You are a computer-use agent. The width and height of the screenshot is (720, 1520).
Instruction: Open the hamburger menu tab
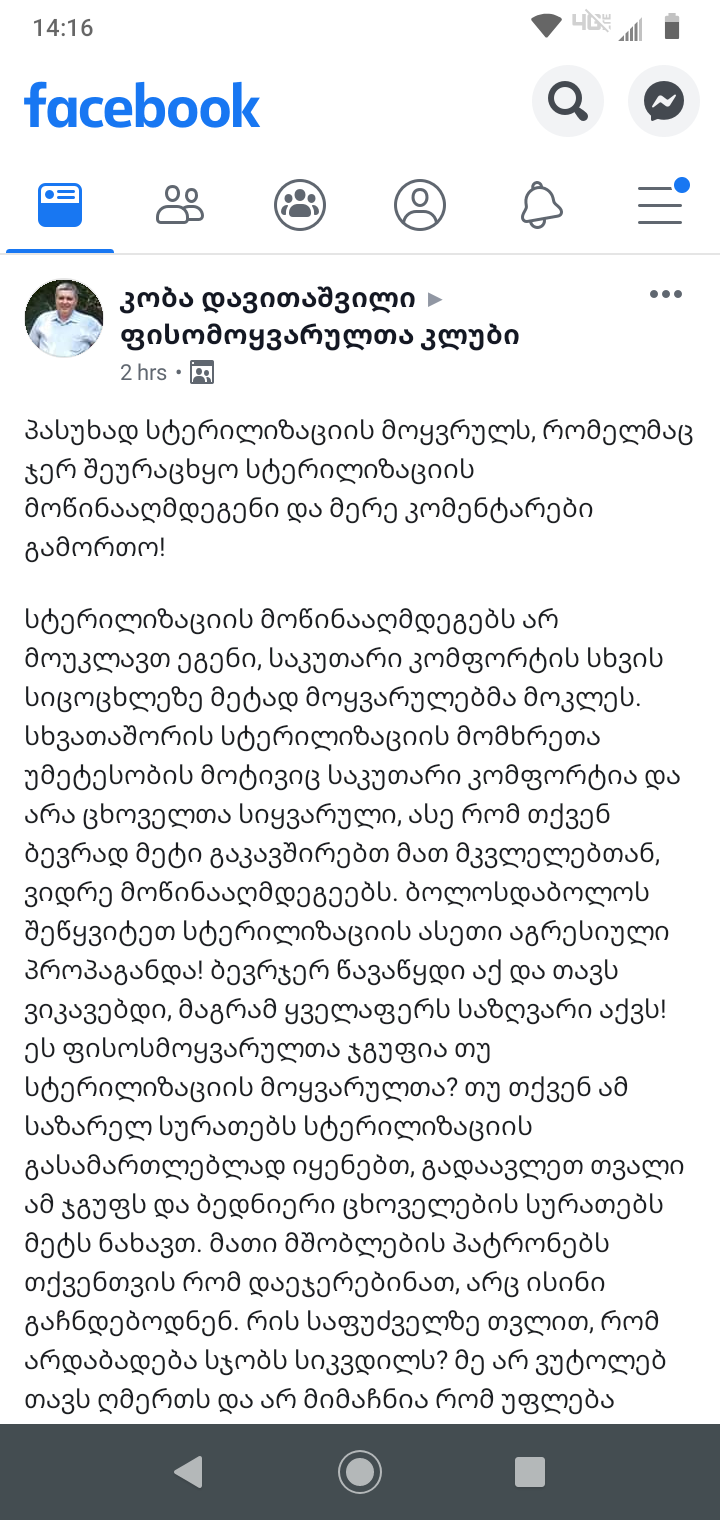click(x=660, y=205)
